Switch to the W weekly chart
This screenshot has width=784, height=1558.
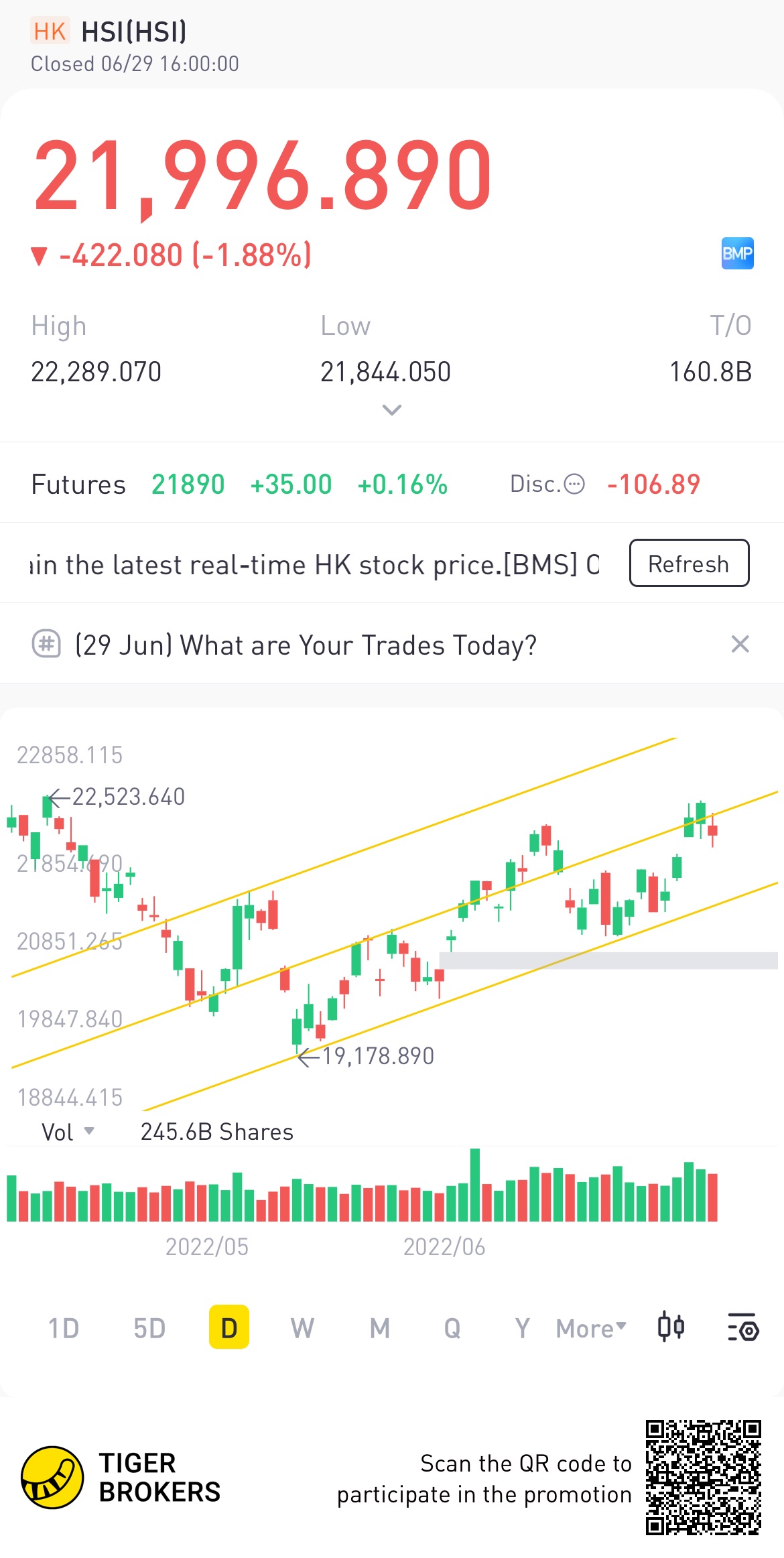(302, 1327)
